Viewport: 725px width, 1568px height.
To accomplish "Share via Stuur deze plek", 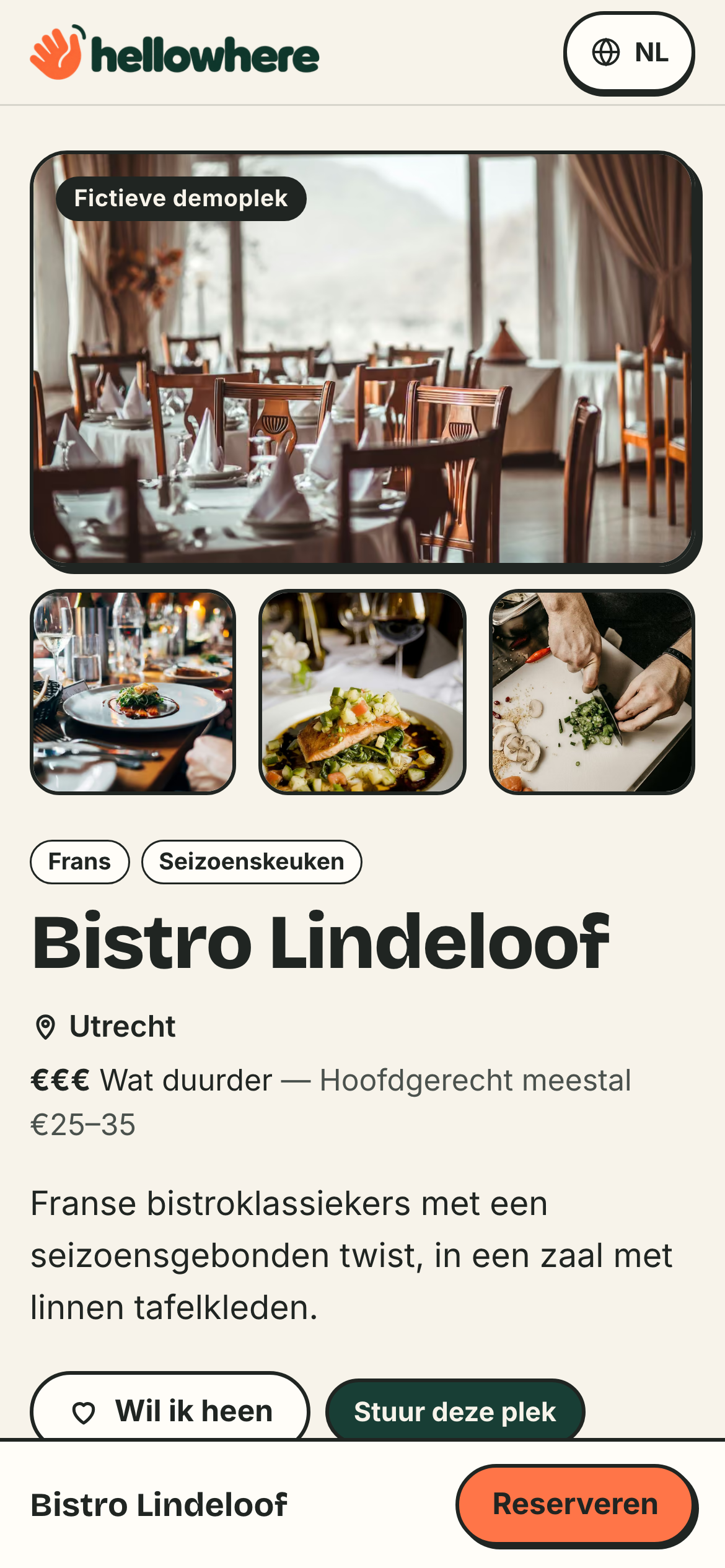I will (x=455, y=1409).
